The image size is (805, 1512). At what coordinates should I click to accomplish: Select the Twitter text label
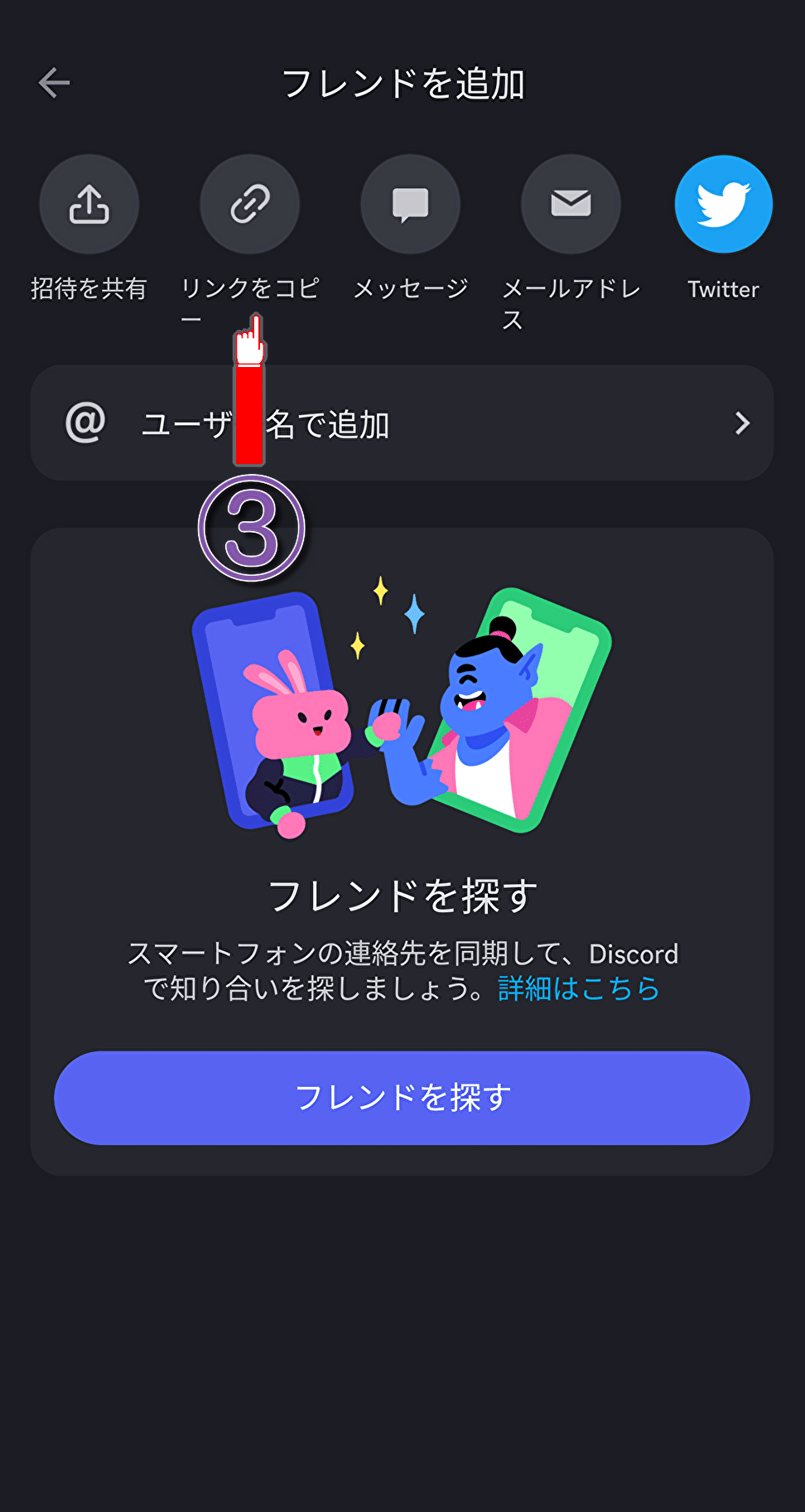click(723, 288)
